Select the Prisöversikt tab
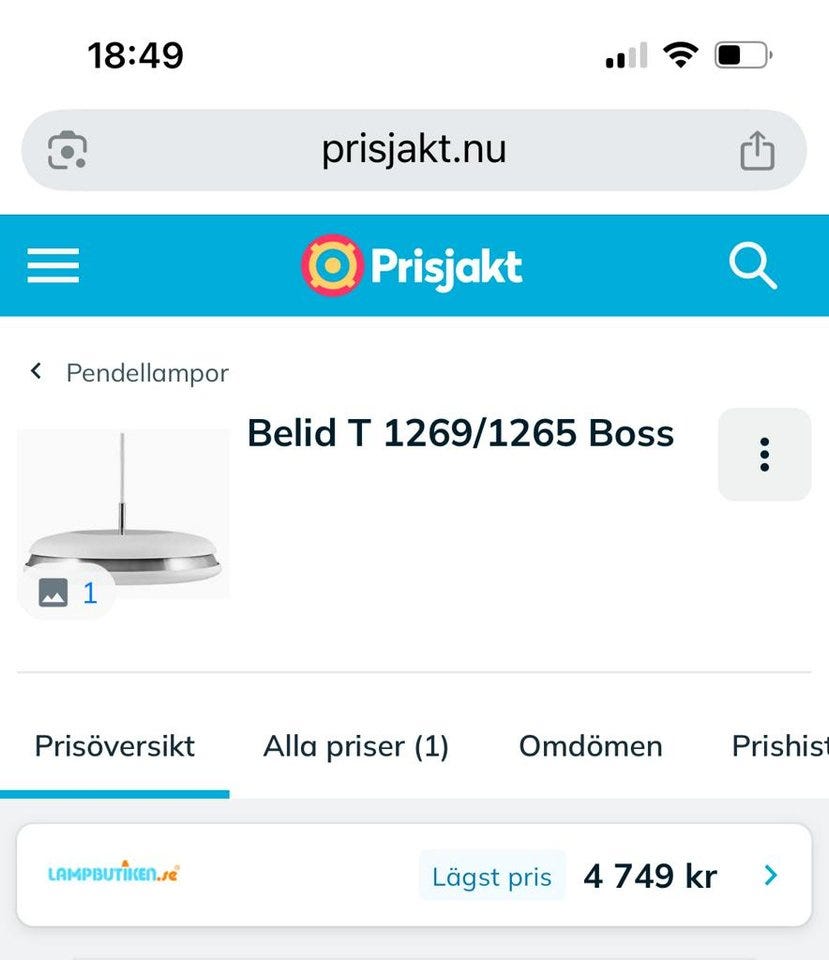Screen dimensions: 829x960 pyautogui.click(x=114, y=746)
